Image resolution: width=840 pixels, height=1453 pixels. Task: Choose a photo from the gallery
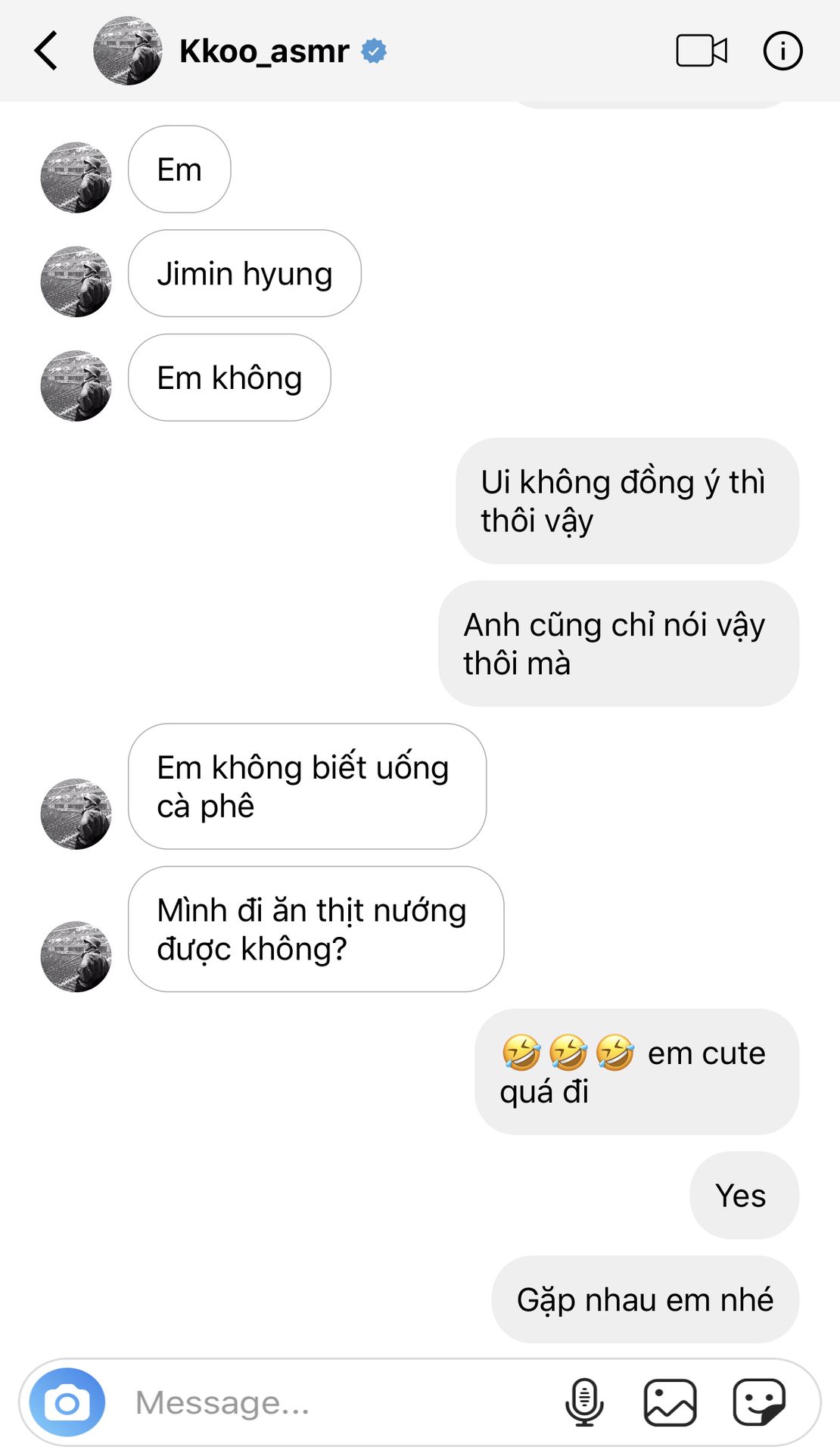tap(670, 1402)
